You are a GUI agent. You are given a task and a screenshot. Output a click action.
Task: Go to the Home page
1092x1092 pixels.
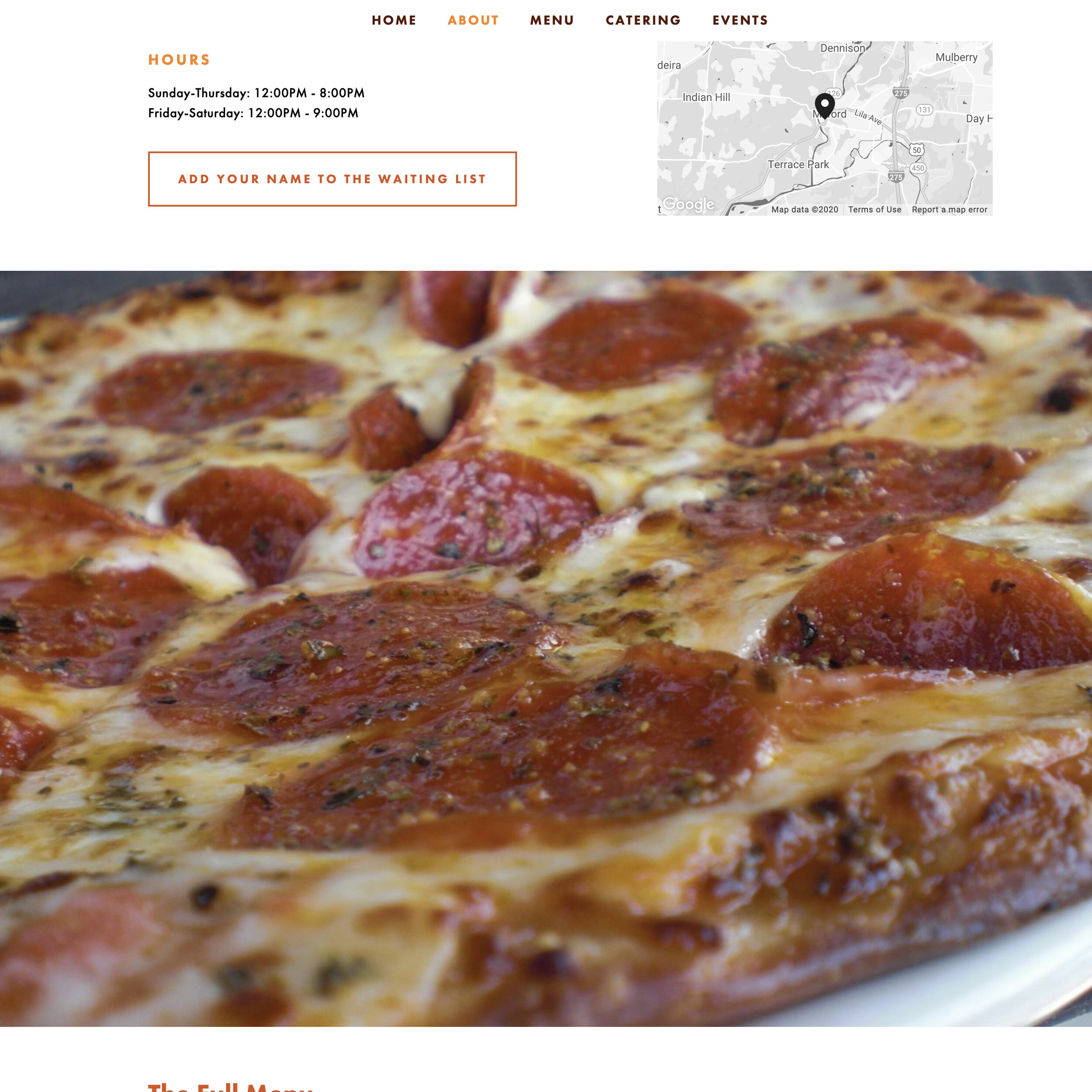pos(394,21)
